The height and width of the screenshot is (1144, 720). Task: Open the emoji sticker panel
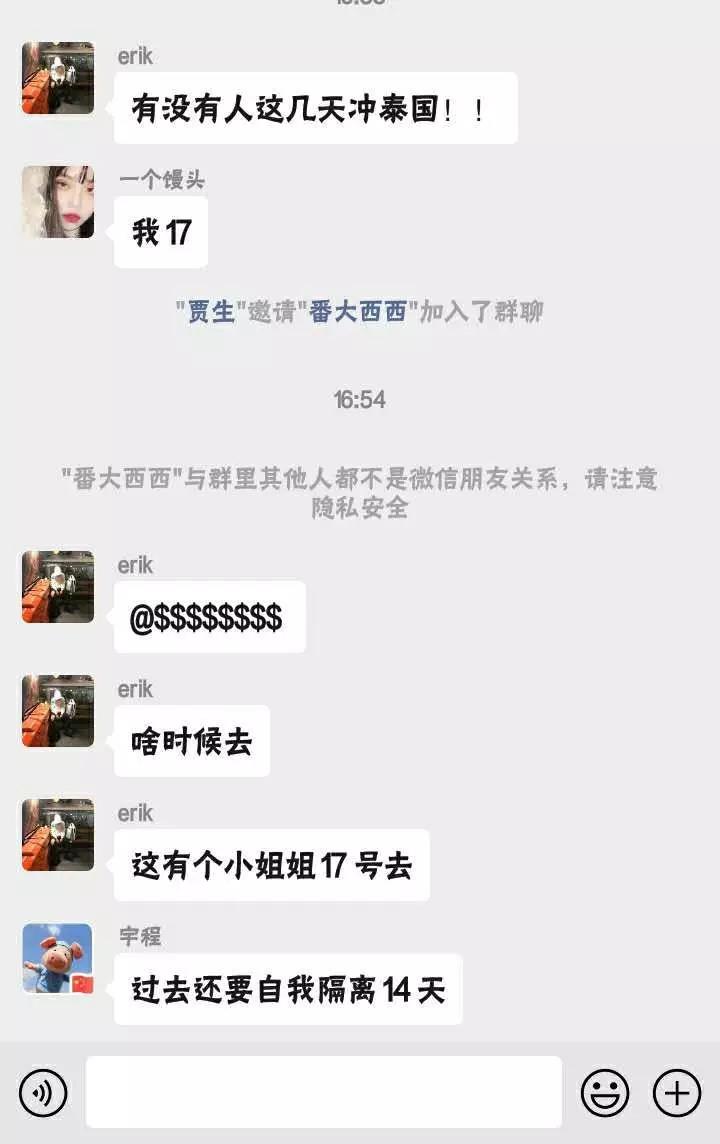point(605,1092)
